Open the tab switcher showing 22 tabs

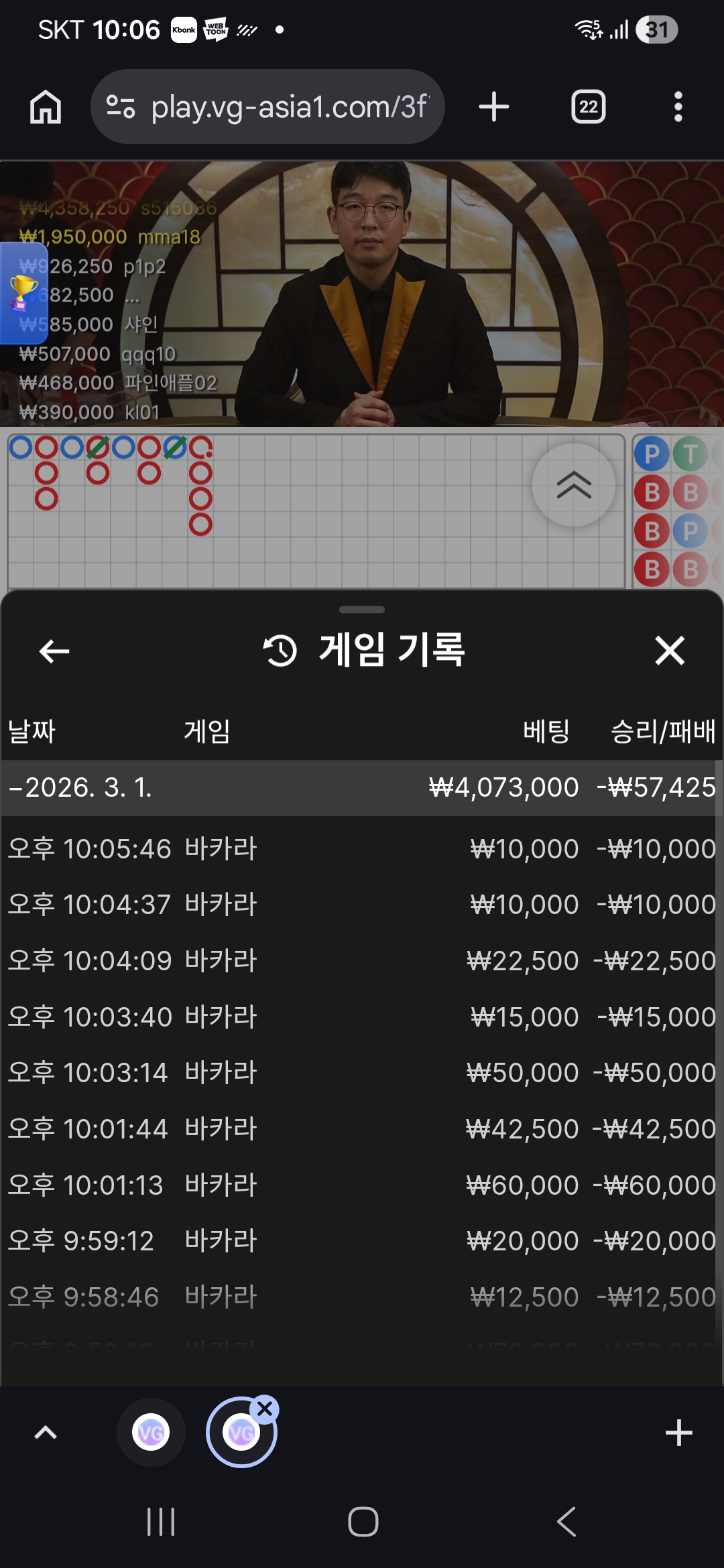point(588,107)
